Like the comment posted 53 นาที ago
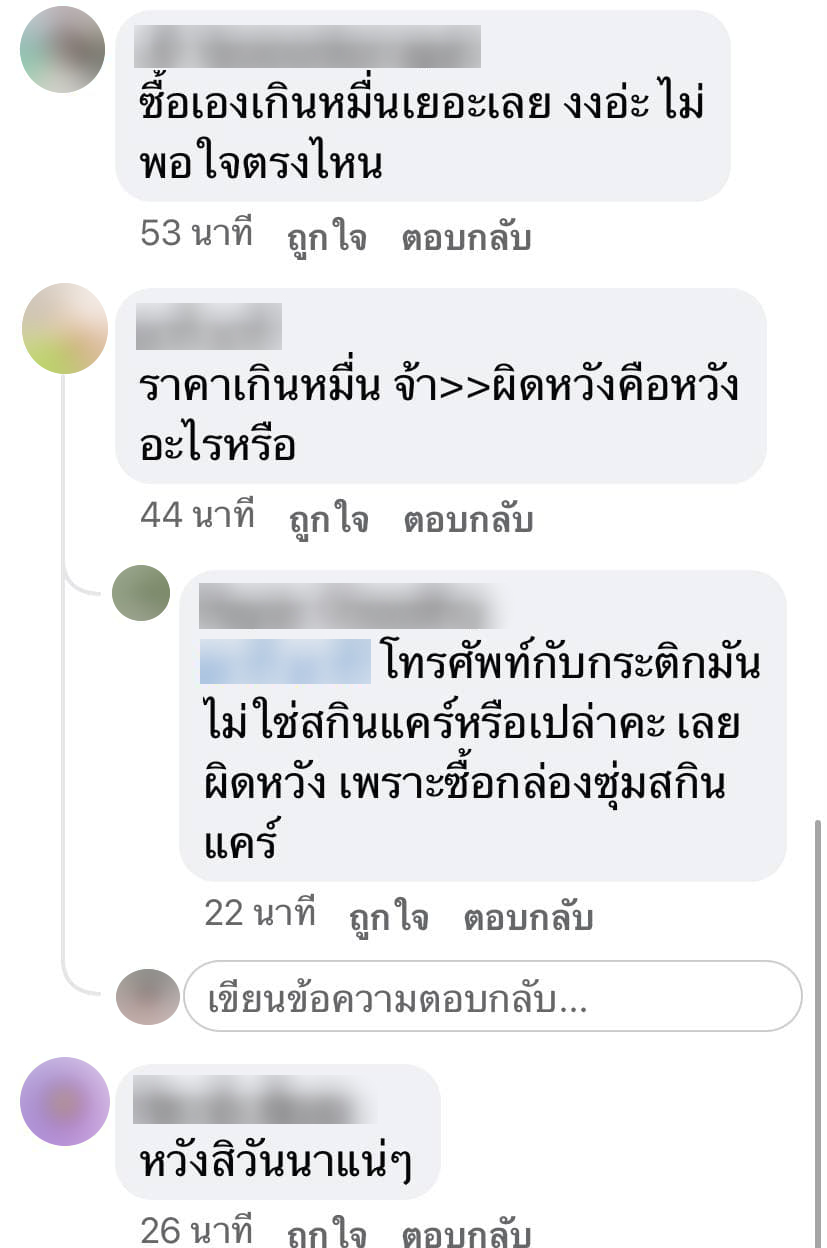Viewport: 827px width, 1248px height. [327, 238]
